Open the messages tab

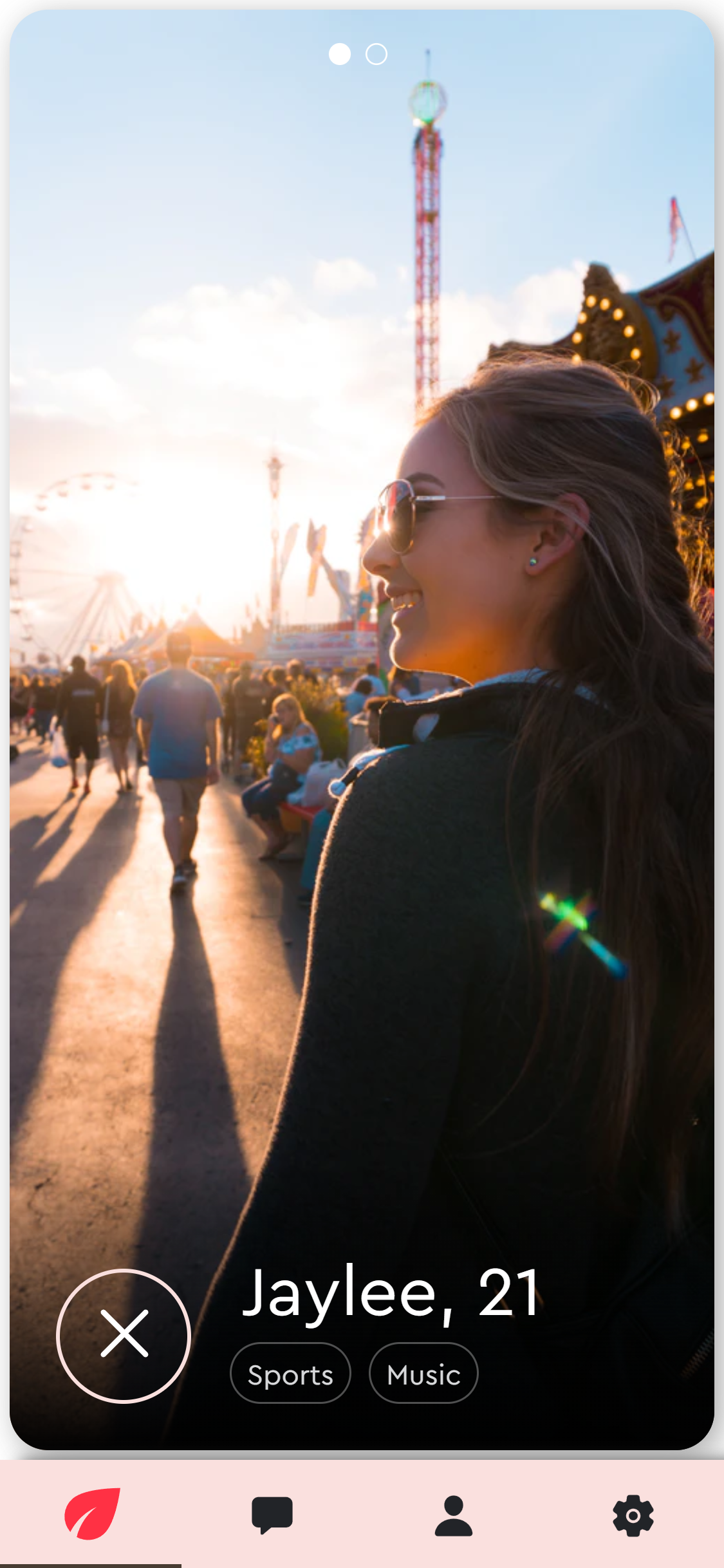click(272, 1514)
